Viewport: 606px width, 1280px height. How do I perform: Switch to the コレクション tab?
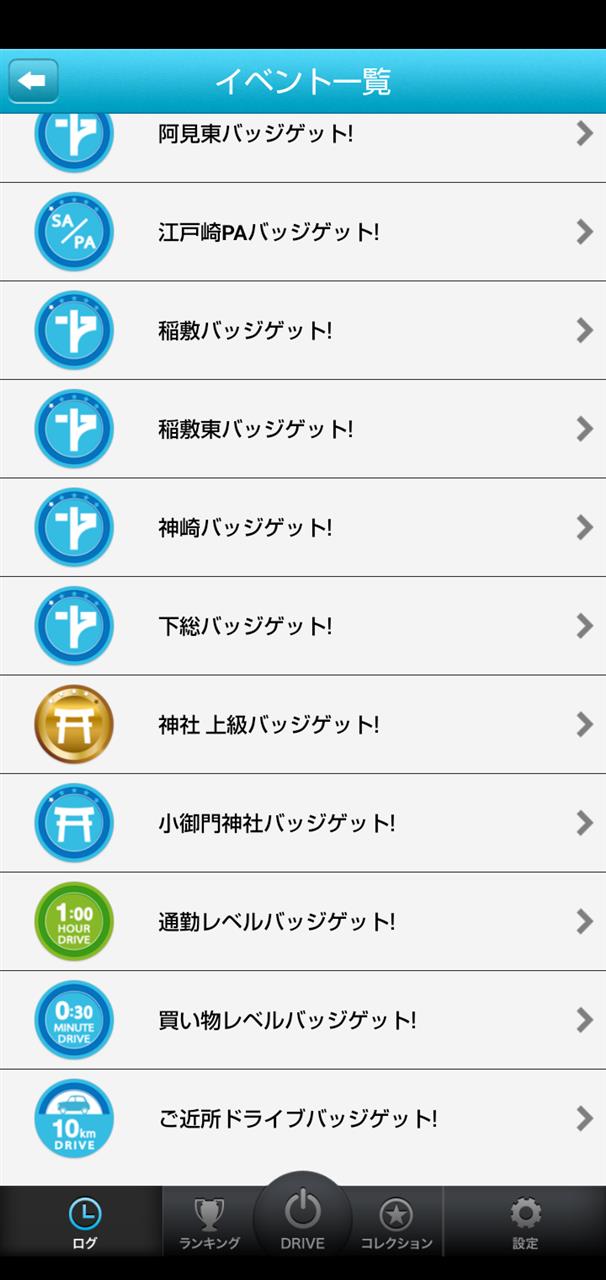397,1222
